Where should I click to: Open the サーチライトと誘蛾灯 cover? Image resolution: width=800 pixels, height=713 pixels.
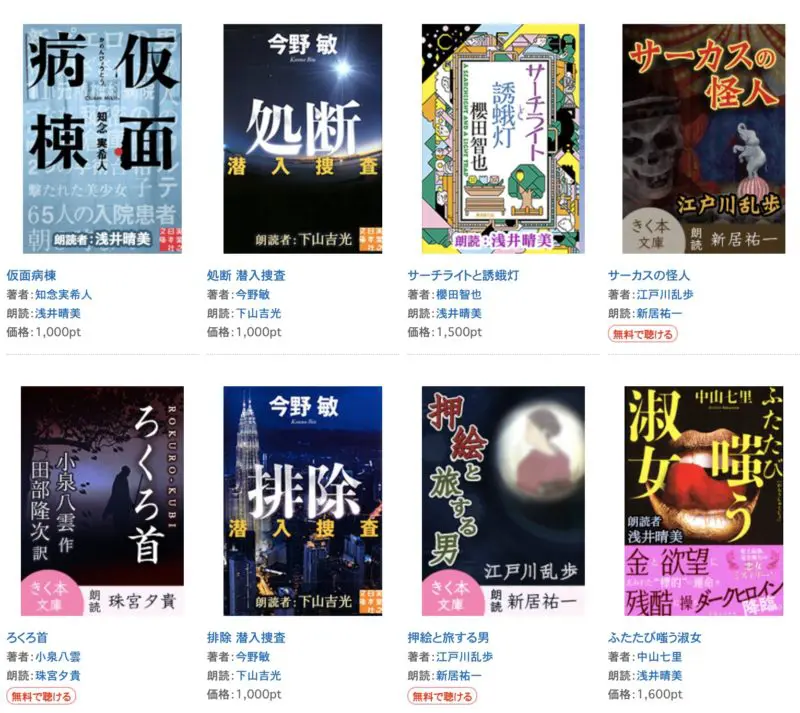coord(503,138)
